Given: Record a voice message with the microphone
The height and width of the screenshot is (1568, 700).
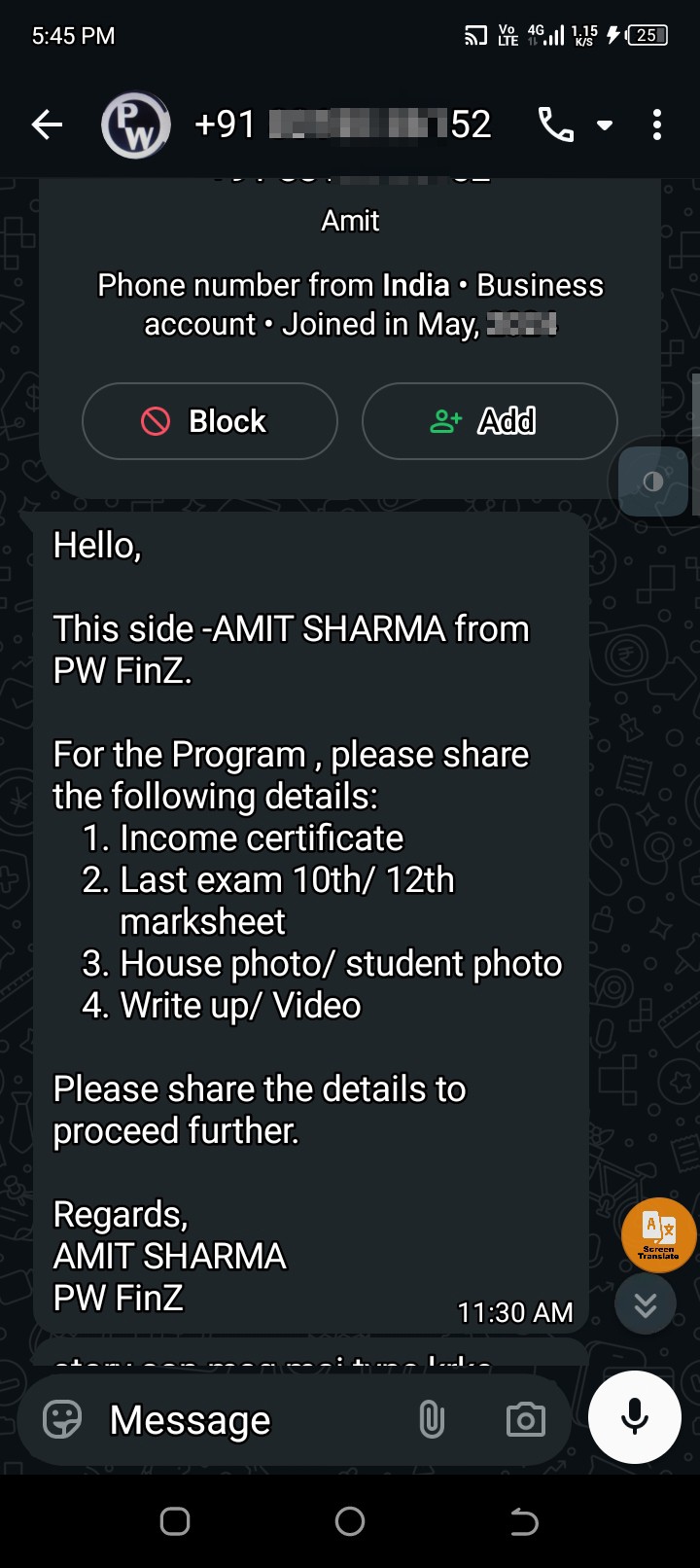Looking at the screenshot, I should [x=635, y=1417].
